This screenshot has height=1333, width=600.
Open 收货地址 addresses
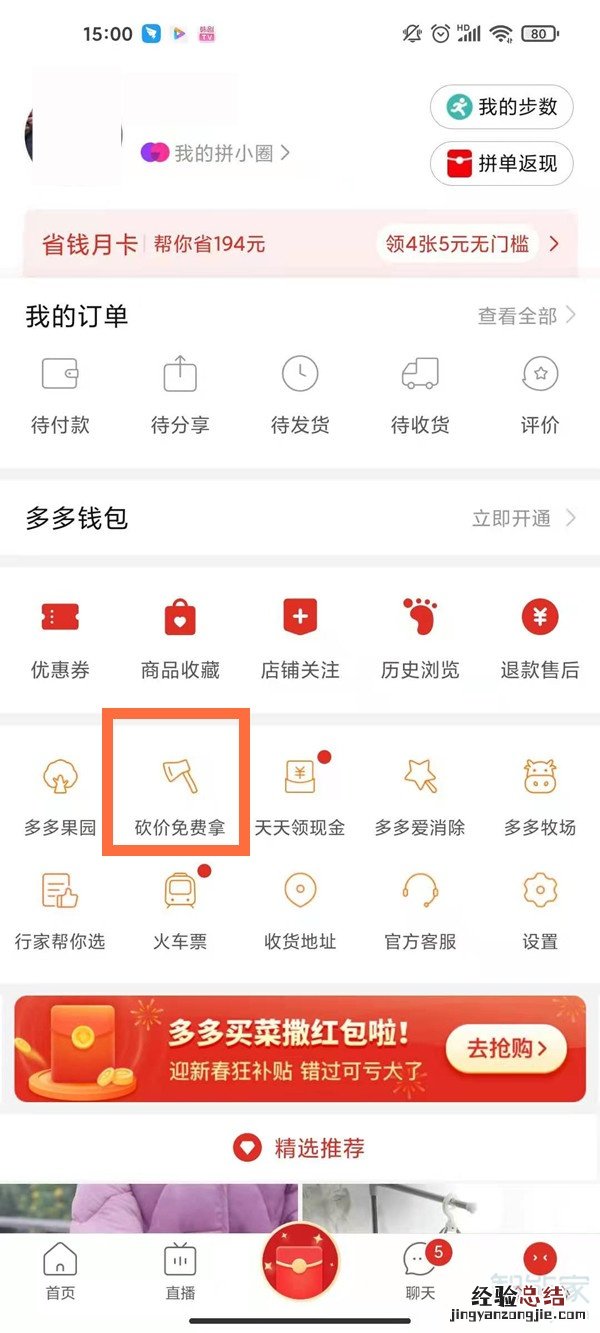point(300,909)
